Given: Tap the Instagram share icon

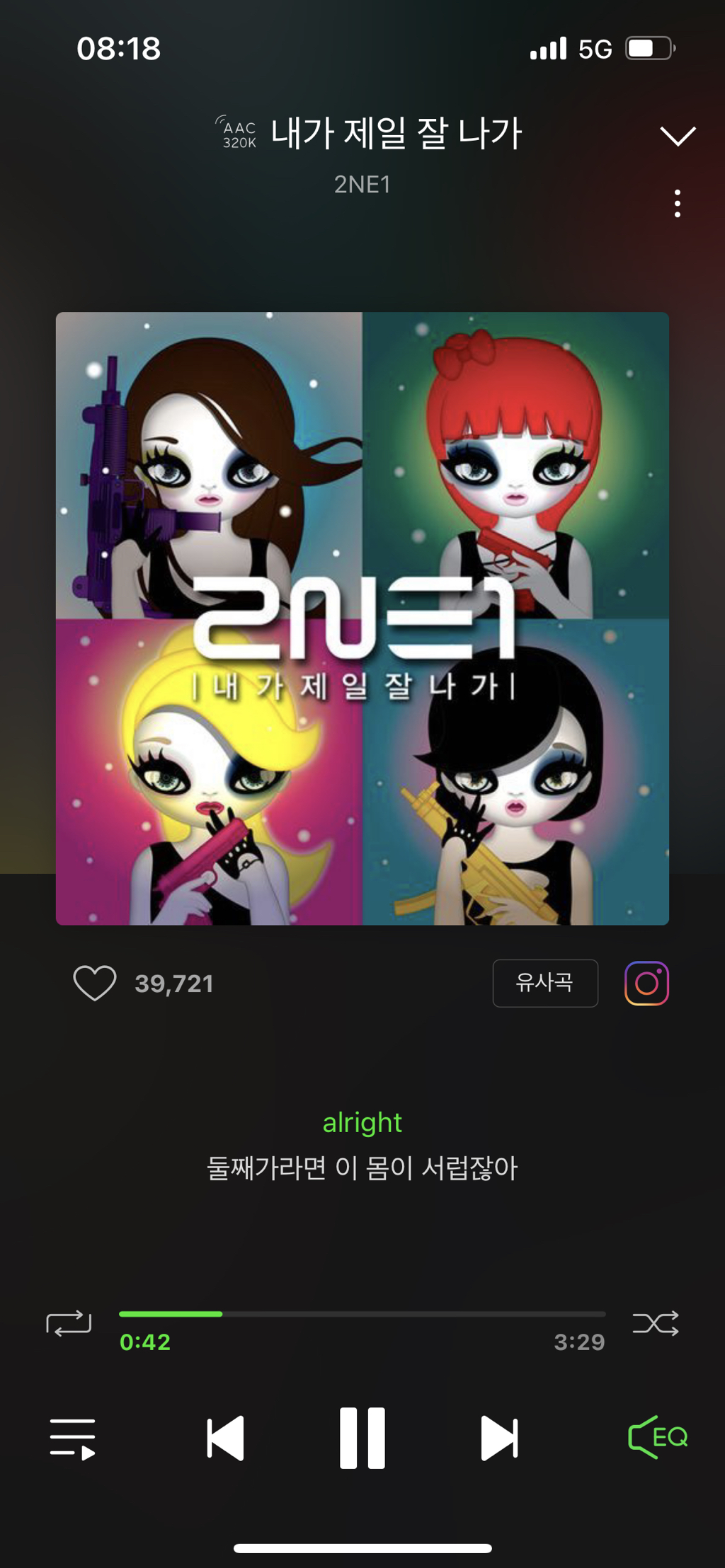Looking at the screenshot, I should pos(645,983).
